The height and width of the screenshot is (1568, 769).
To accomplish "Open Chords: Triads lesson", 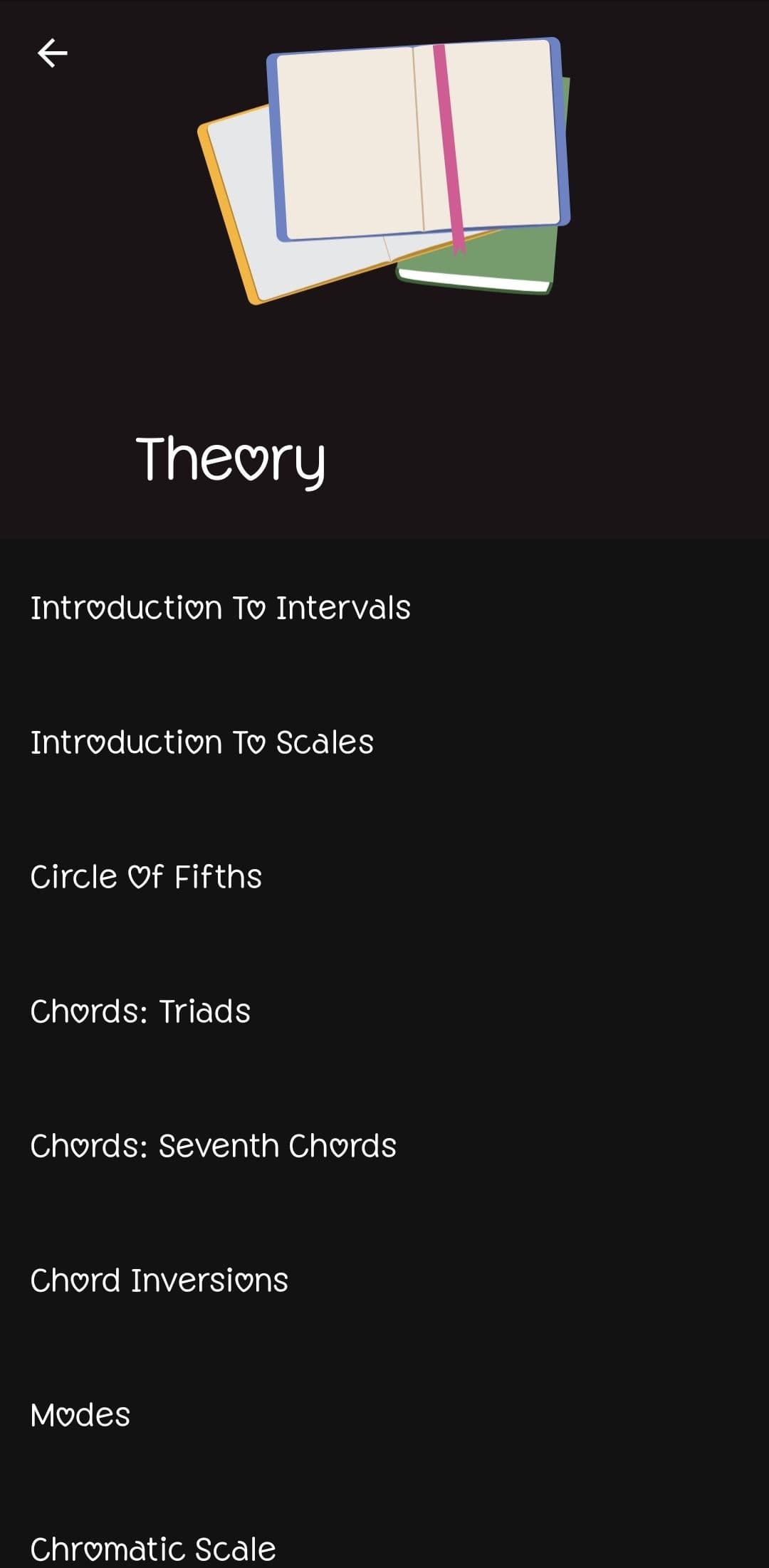I will point(140,1011).
